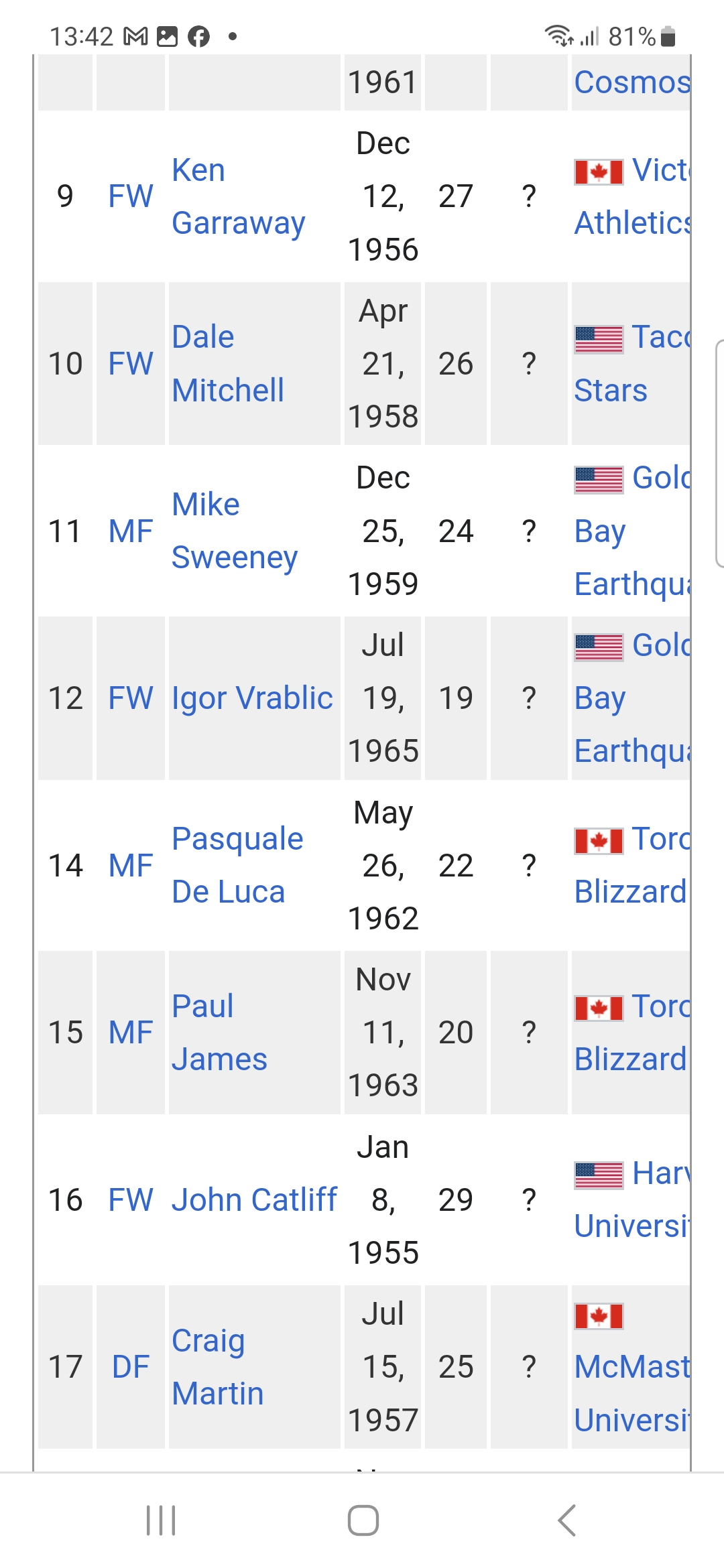
Task: Open Dale Mitchell's Tacoma Stars club link
Action: coord(632,364)
